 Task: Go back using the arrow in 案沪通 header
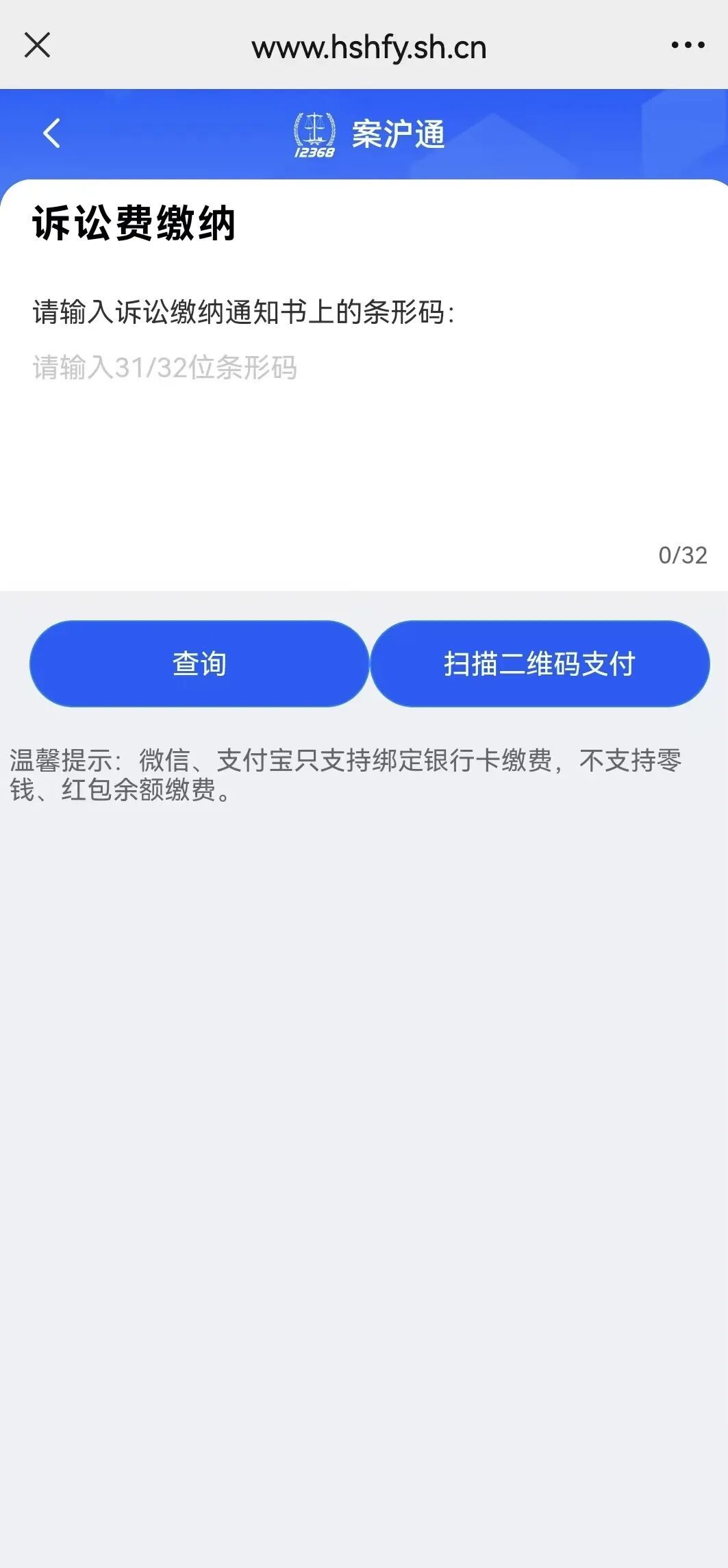52,133
